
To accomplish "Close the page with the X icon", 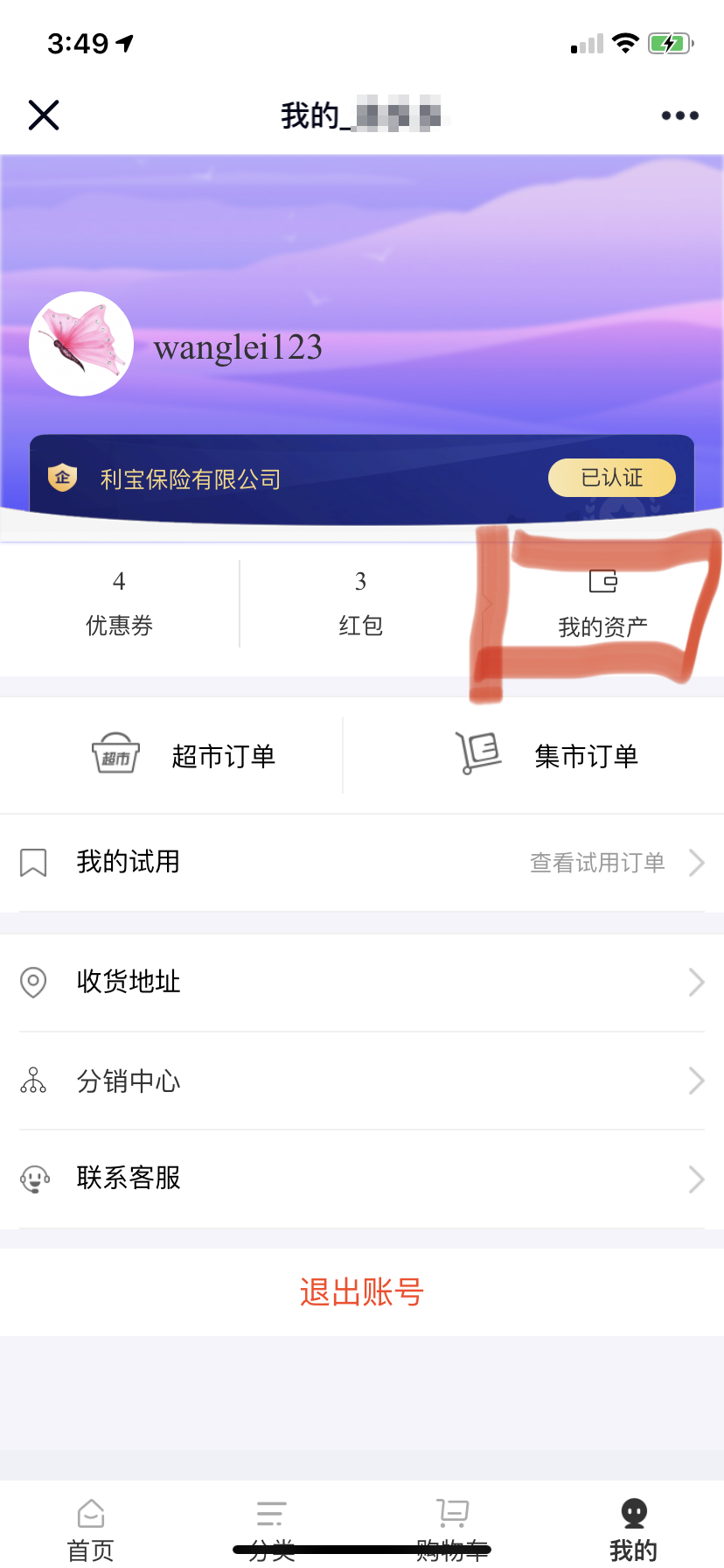I will pos(44,115).
